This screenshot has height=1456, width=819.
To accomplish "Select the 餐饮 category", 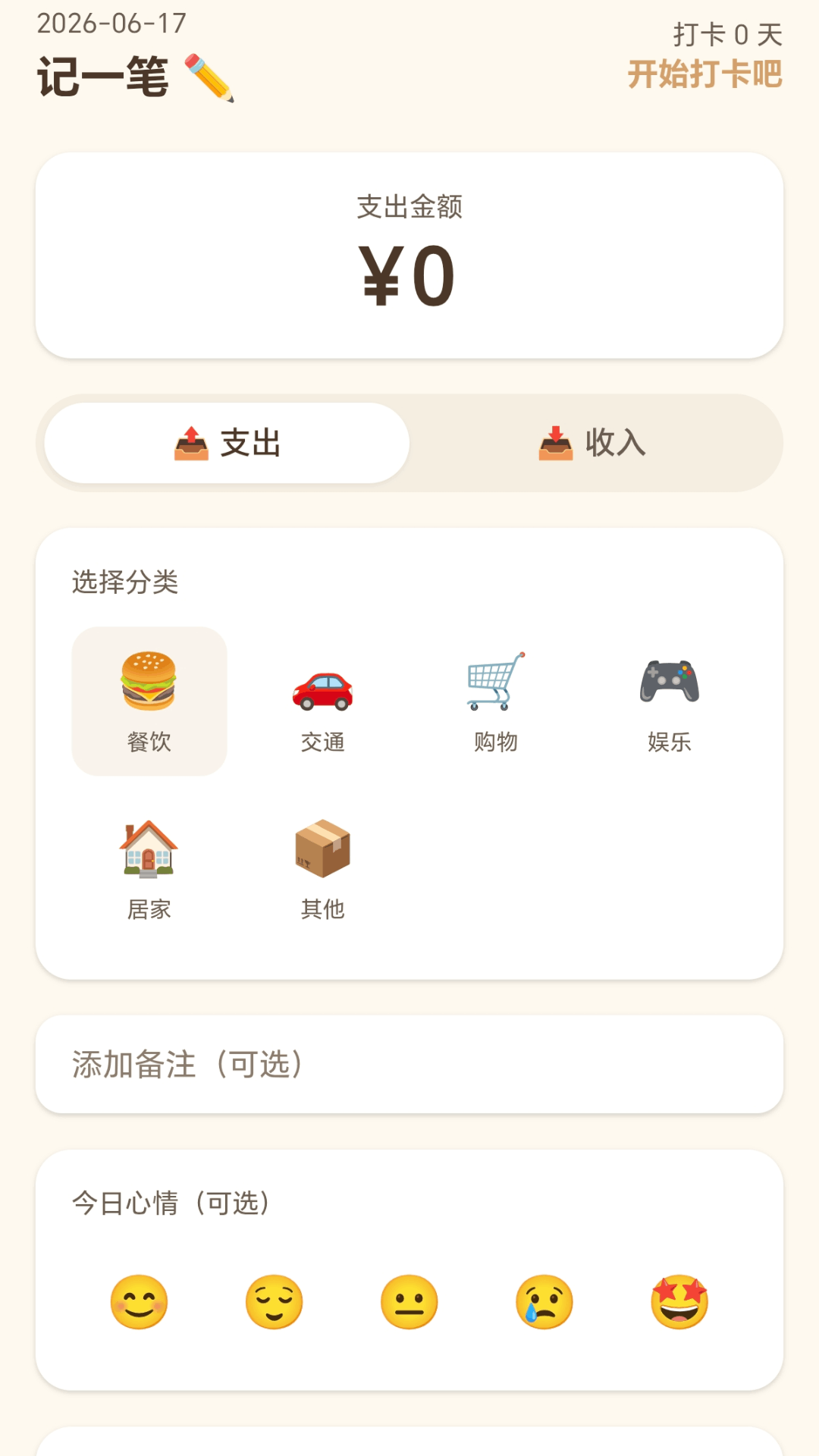I will click(x=149, y=701).
